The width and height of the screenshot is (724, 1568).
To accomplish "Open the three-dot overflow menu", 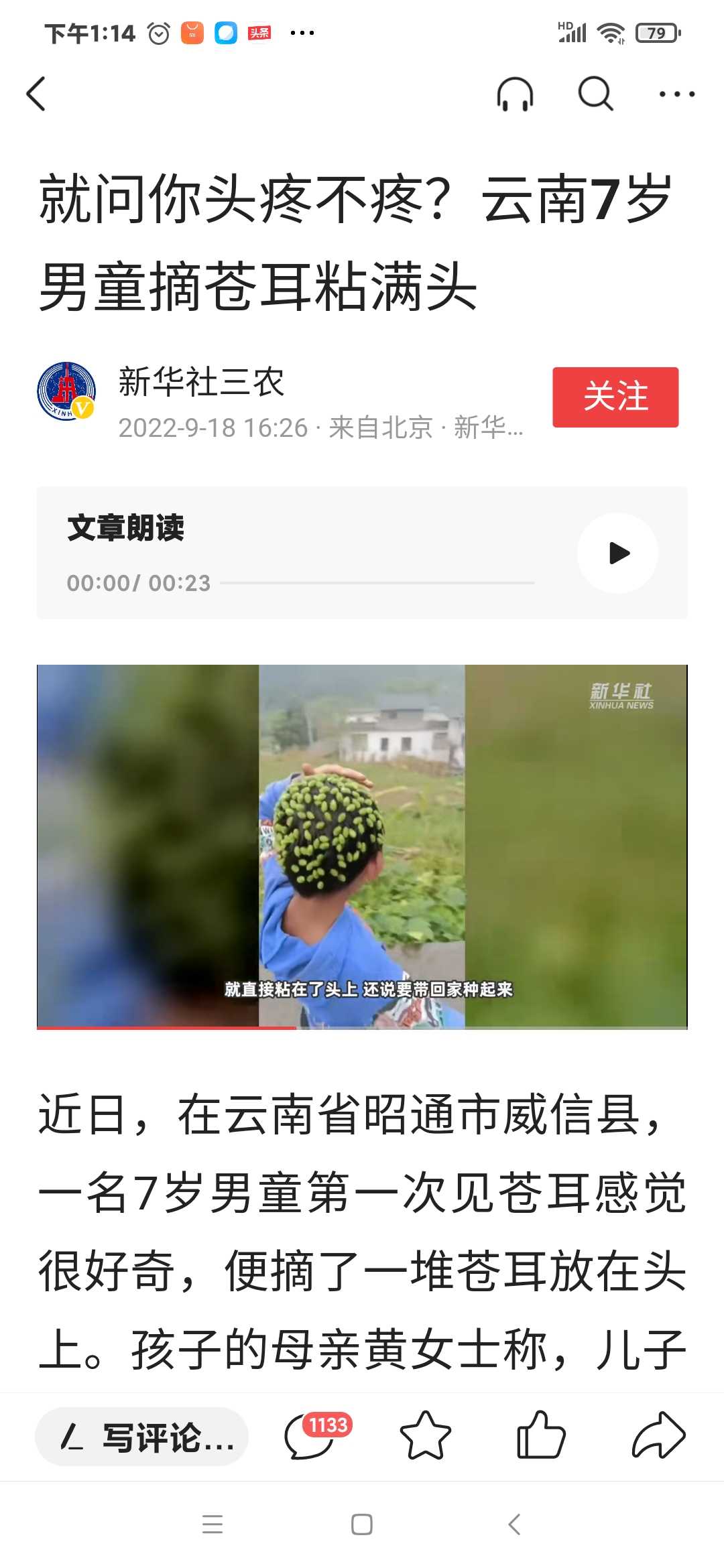I will coord(676,94).
